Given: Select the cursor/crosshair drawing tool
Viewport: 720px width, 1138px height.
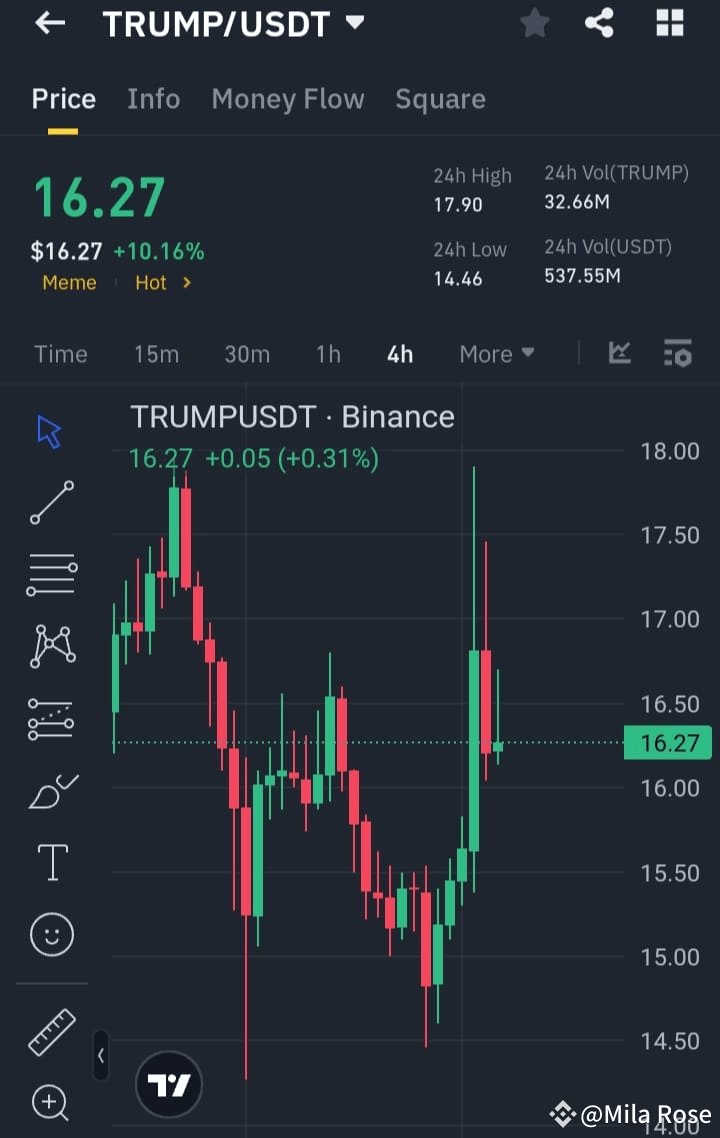Looking at the screenshot, I should point(48,430).
